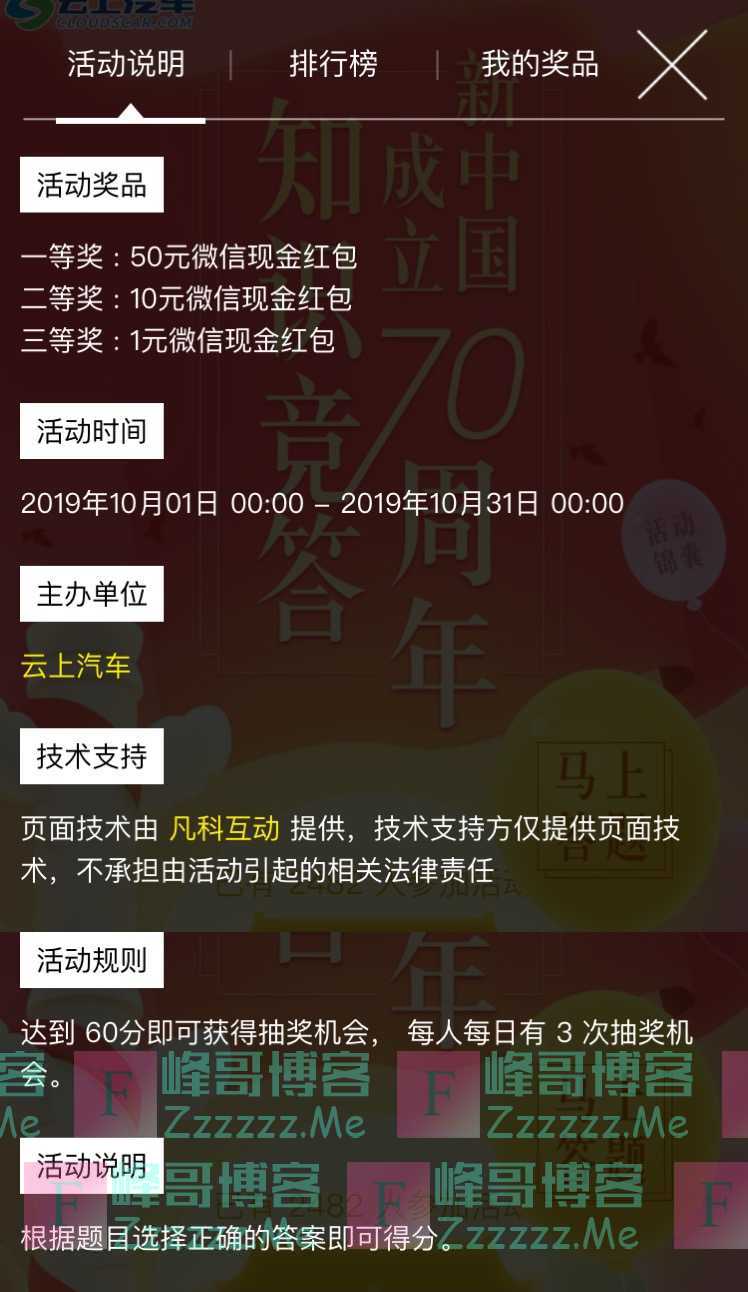Click the 活动时间 section badge
Screen dimensions: 748x1292
(91, 430)
